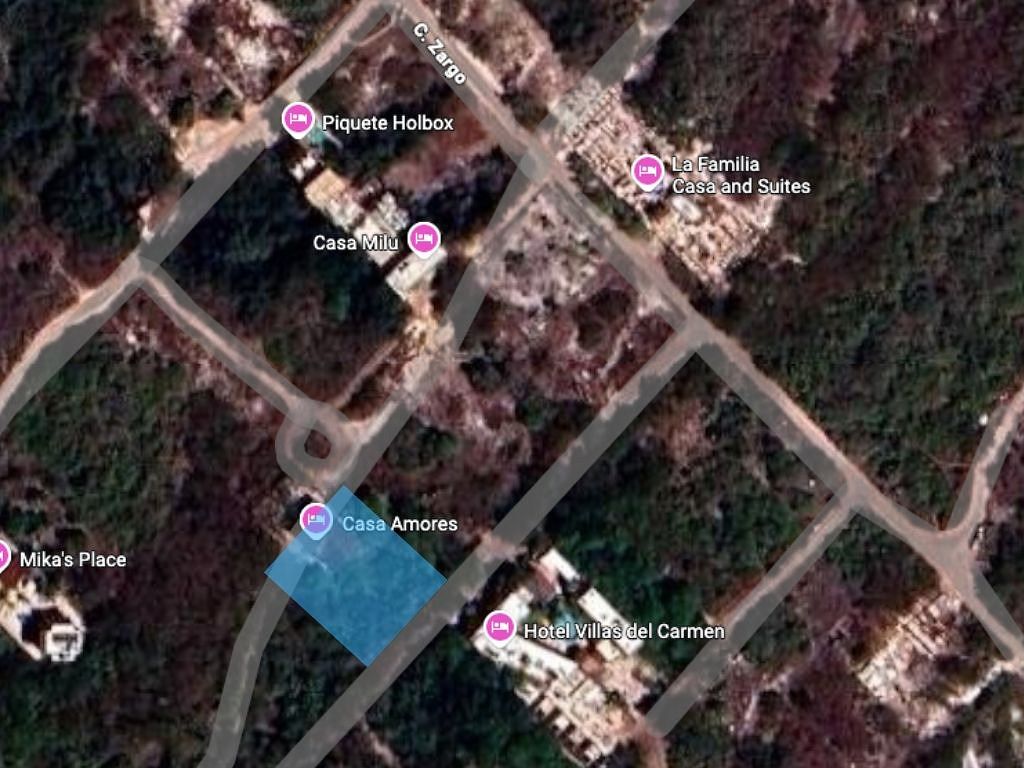Open the Mika's Place marker
Screen dimensions: 1024x768
(x=3, y=556)
